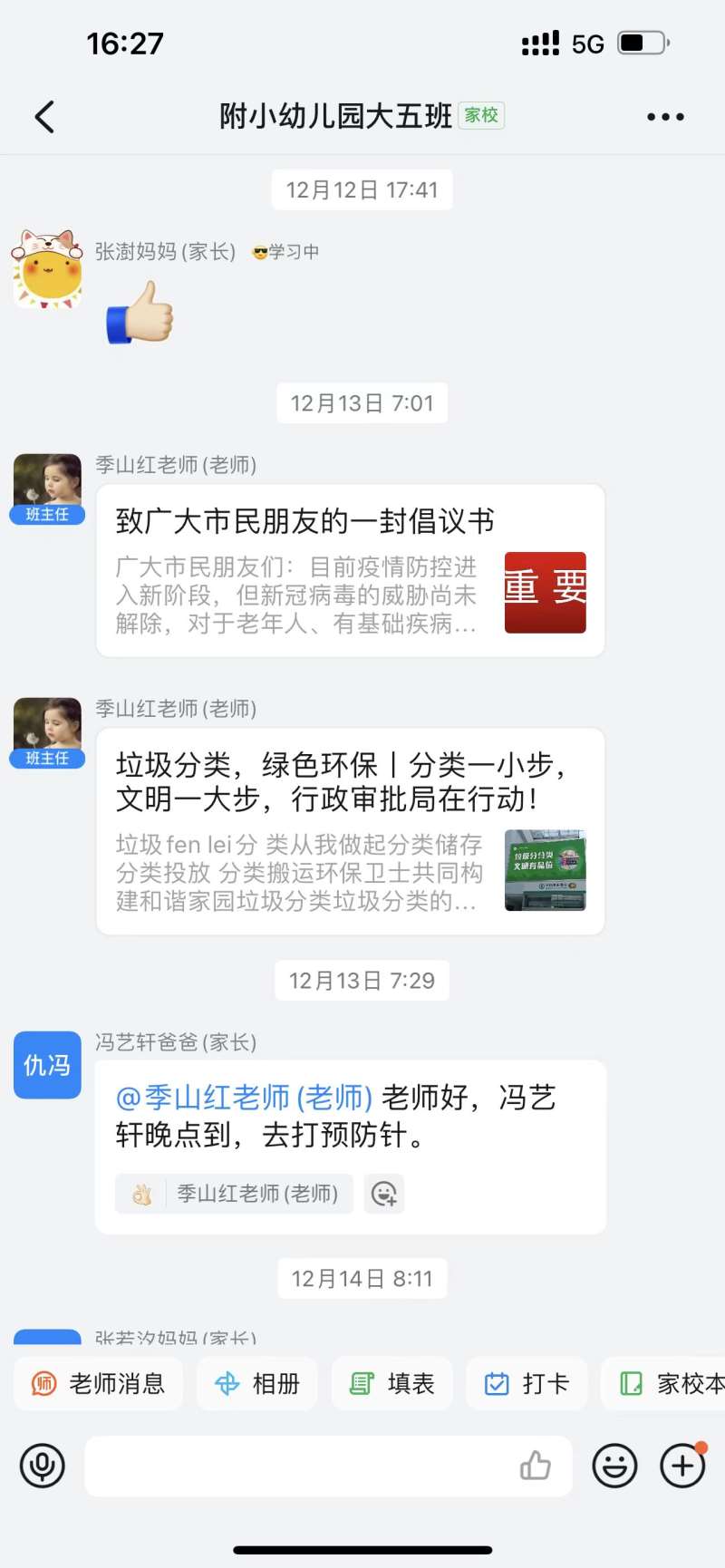Open the plus attachment menu
This screenshot has width=725, height=1568.
[682, 1466]
